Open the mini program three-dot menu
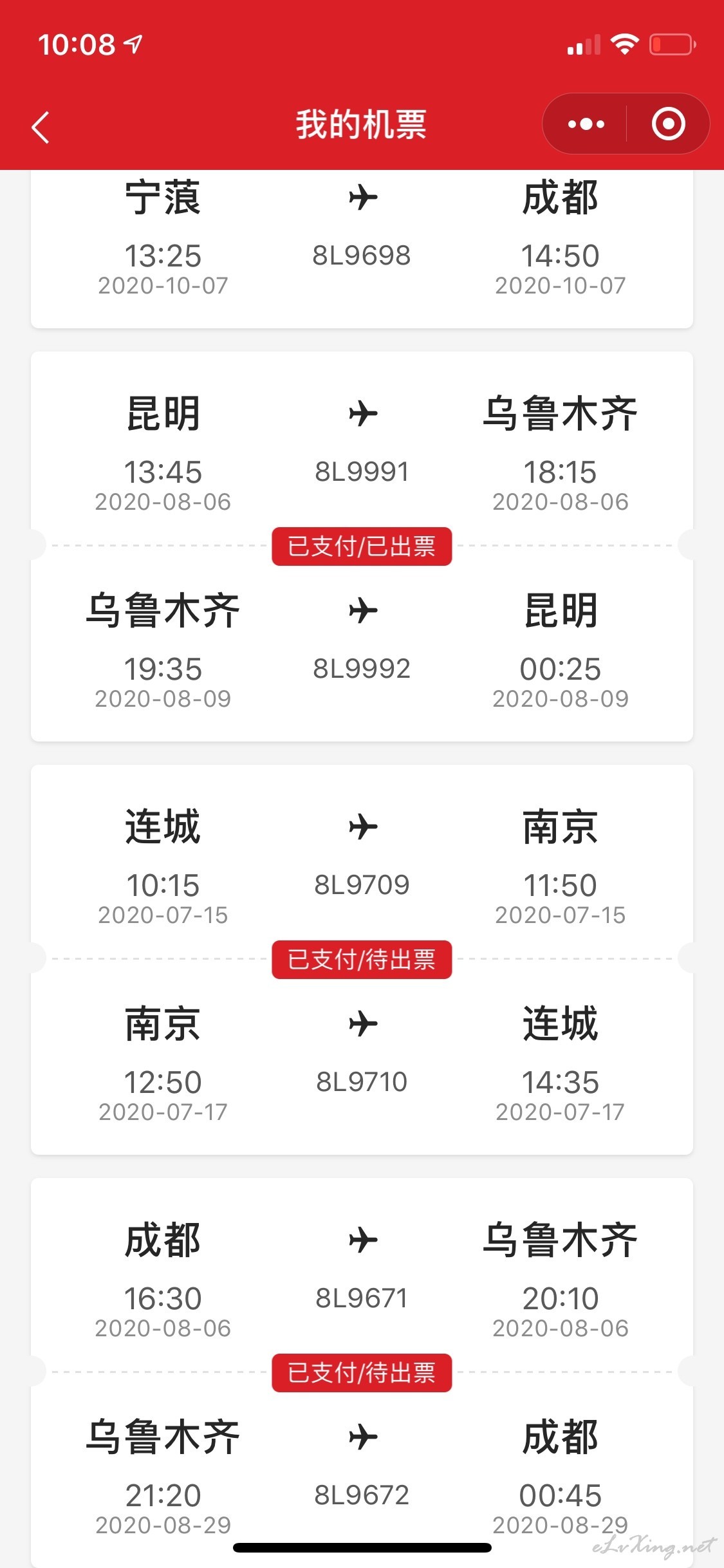This screenshot has width=724, height=1568. 586,124
